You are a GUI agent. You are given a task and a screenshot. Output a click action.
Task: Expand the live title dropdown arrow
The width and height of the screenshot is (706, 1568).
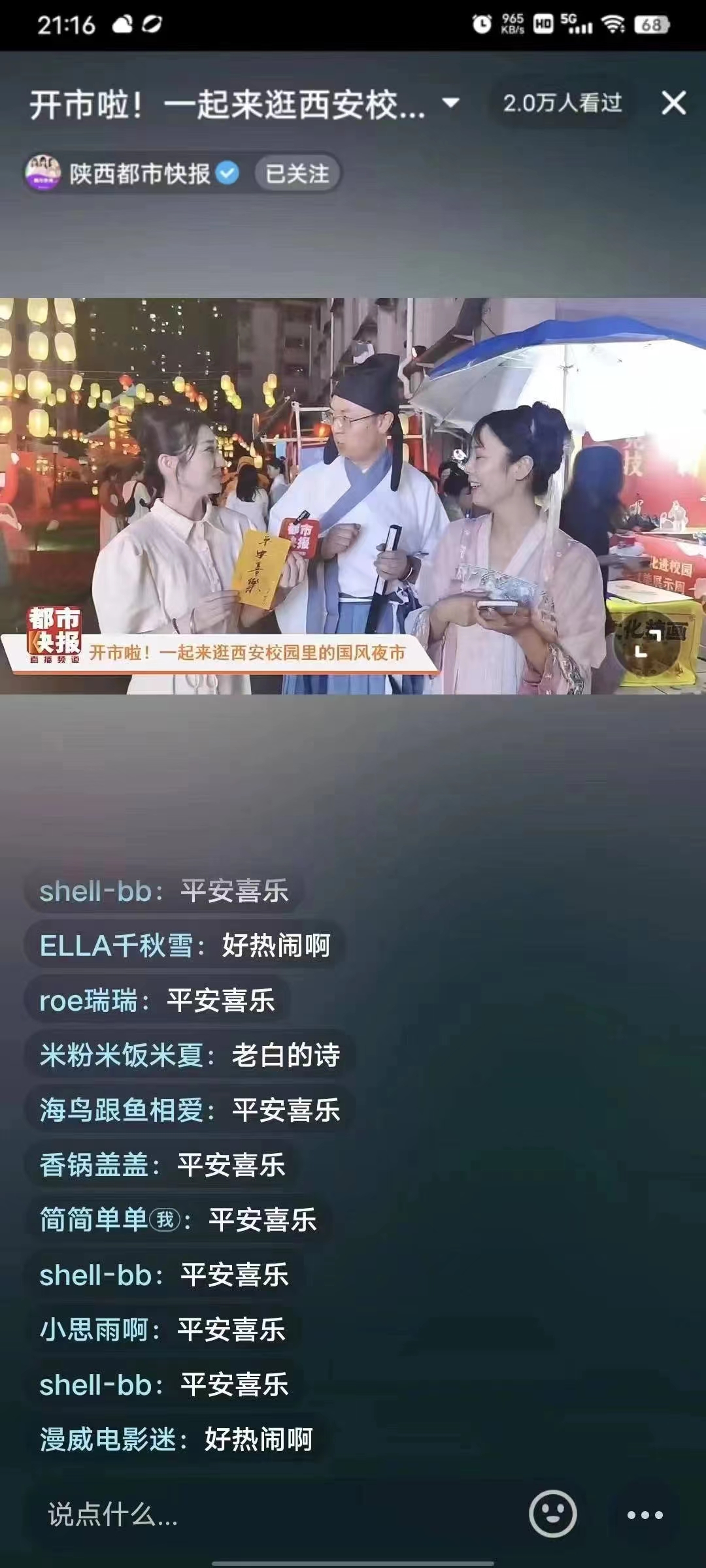tap(450, 103)
